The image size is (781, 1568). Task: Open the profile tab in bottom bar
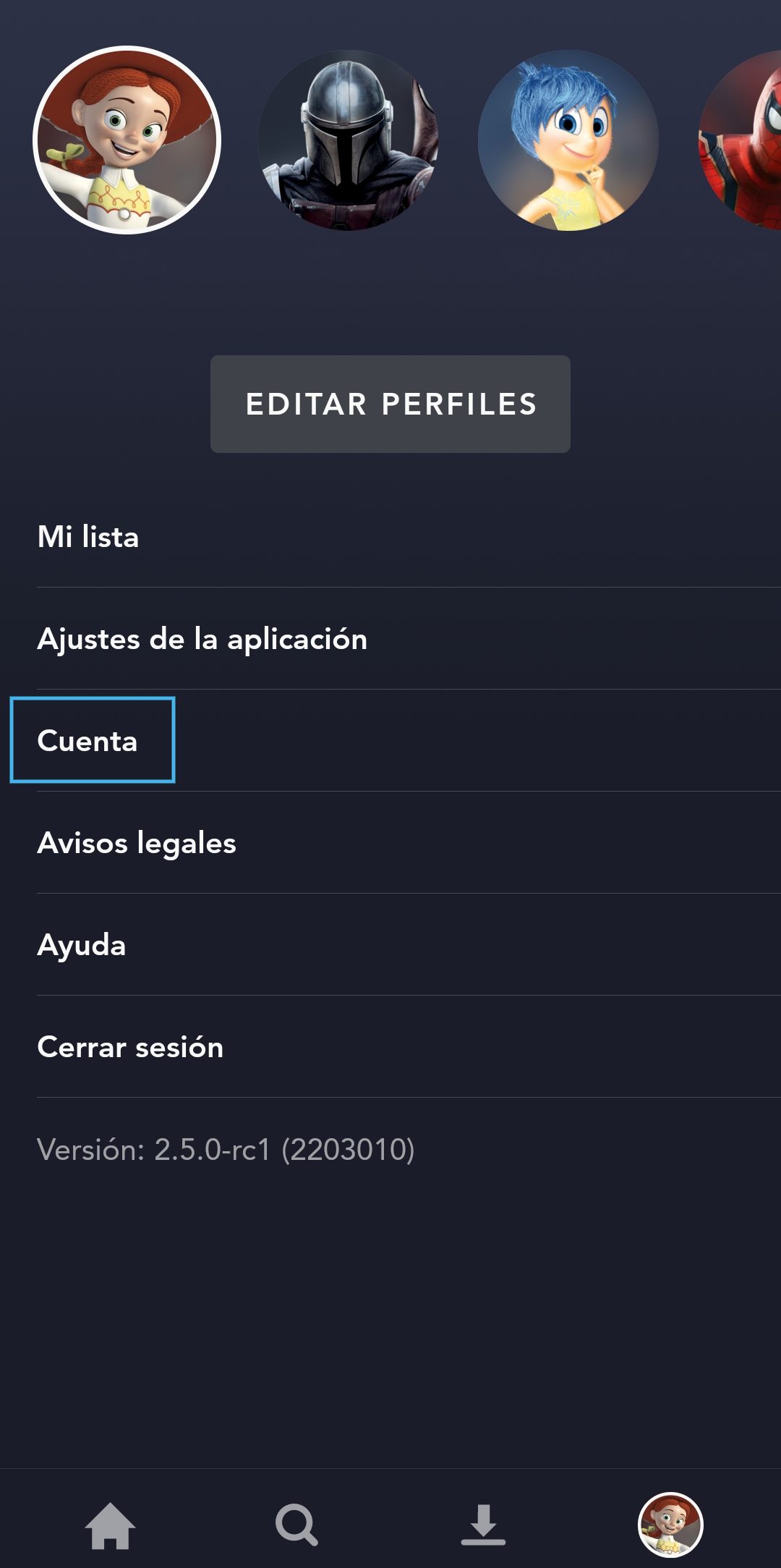[x=670, y=1524]
